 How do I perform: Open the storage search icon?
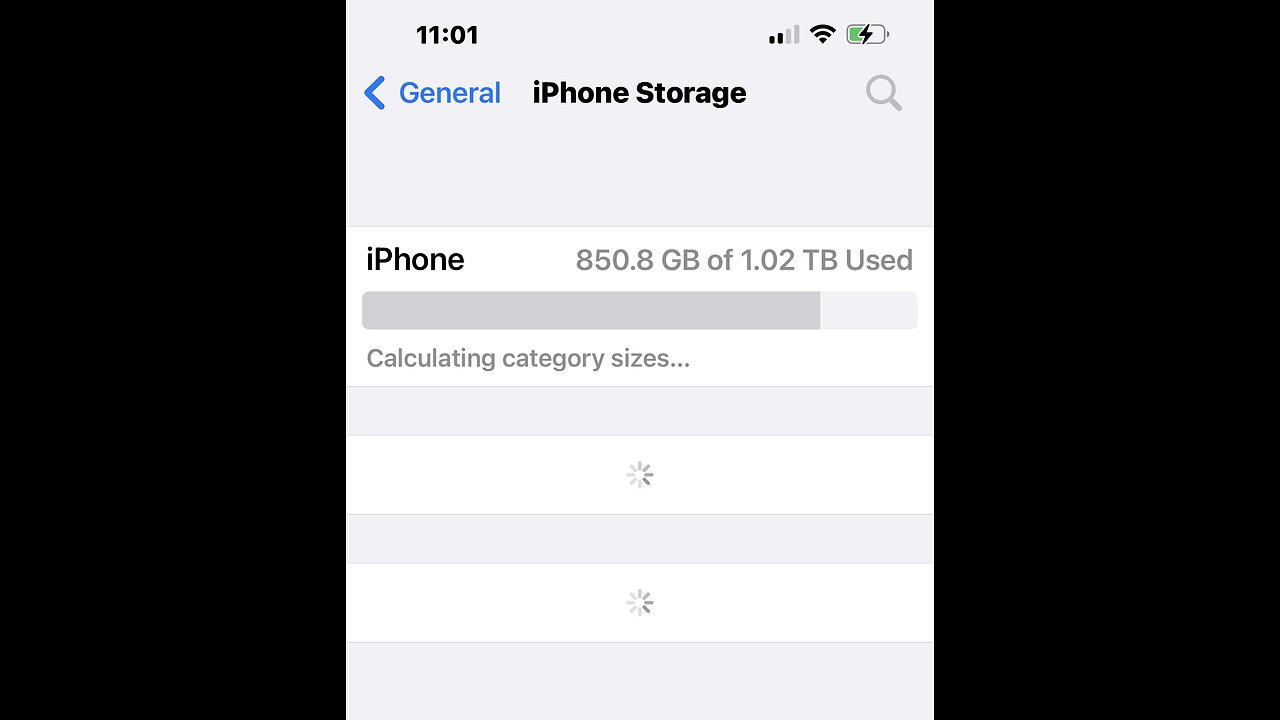(x=883, y=93)
